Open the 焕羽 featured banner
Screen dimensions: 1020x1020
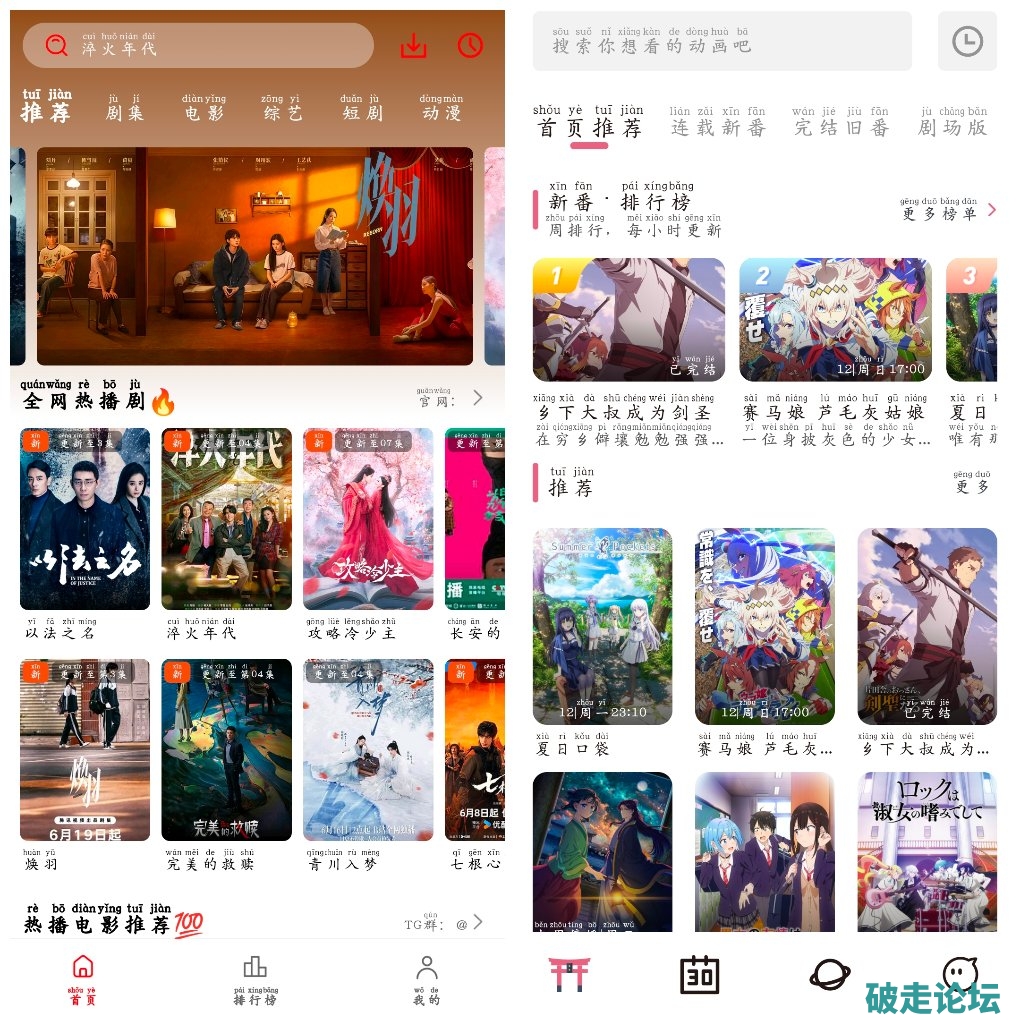(255, 256)
